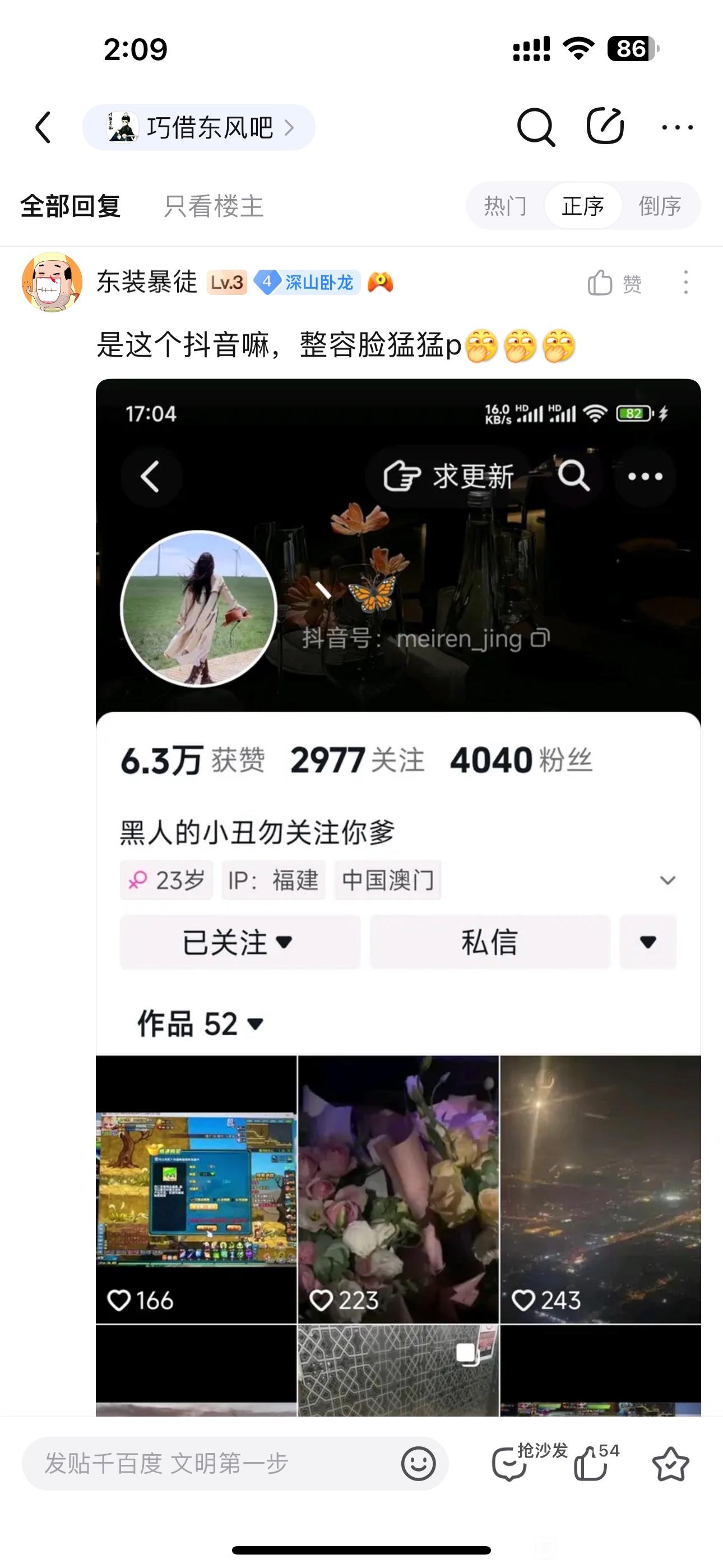The image size is (723, 1568).
Task: Open more options on 东装暴徒's reply
Action: pyautogui.click(x=686, y=283)
